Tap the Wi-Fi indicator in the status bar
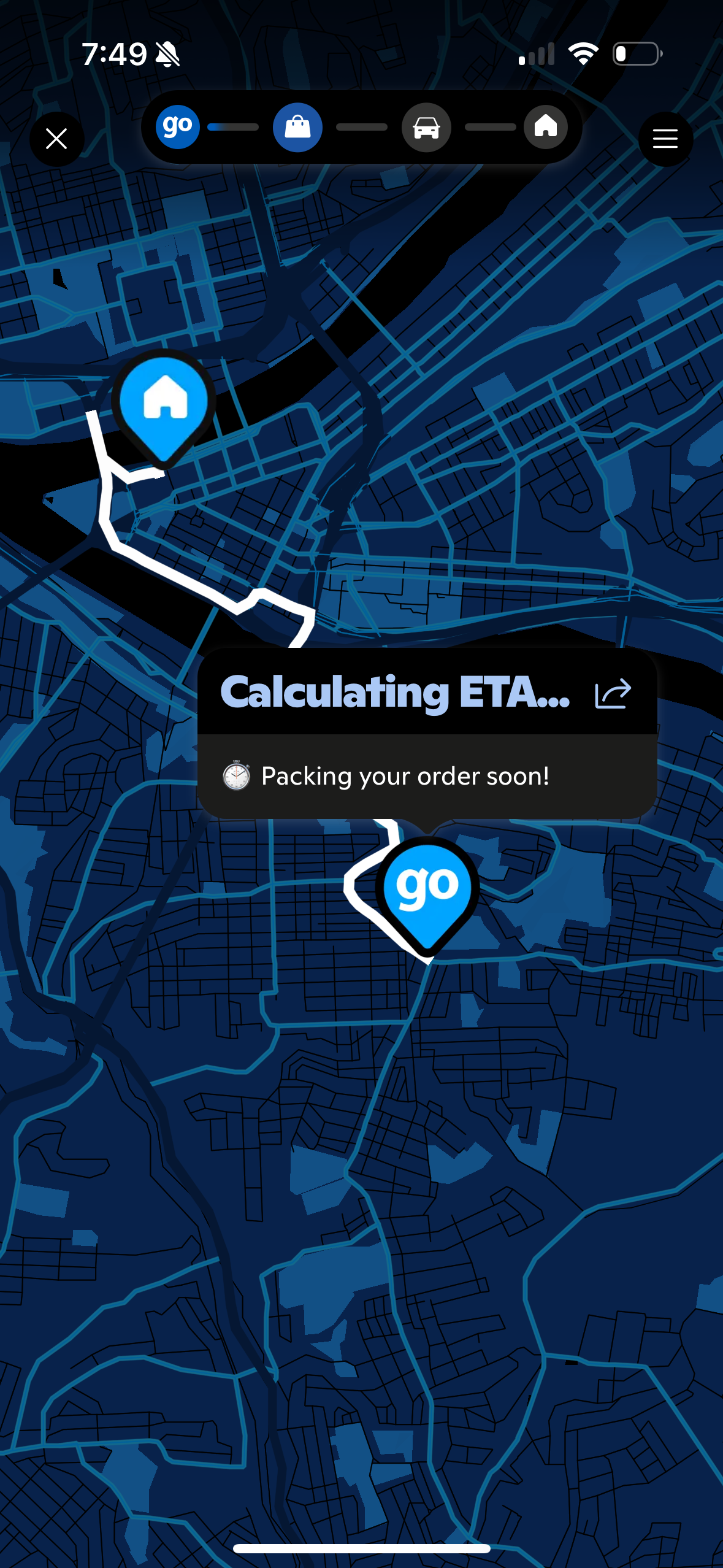Viewport: 723px width, 1568px height. pos(583,54)
